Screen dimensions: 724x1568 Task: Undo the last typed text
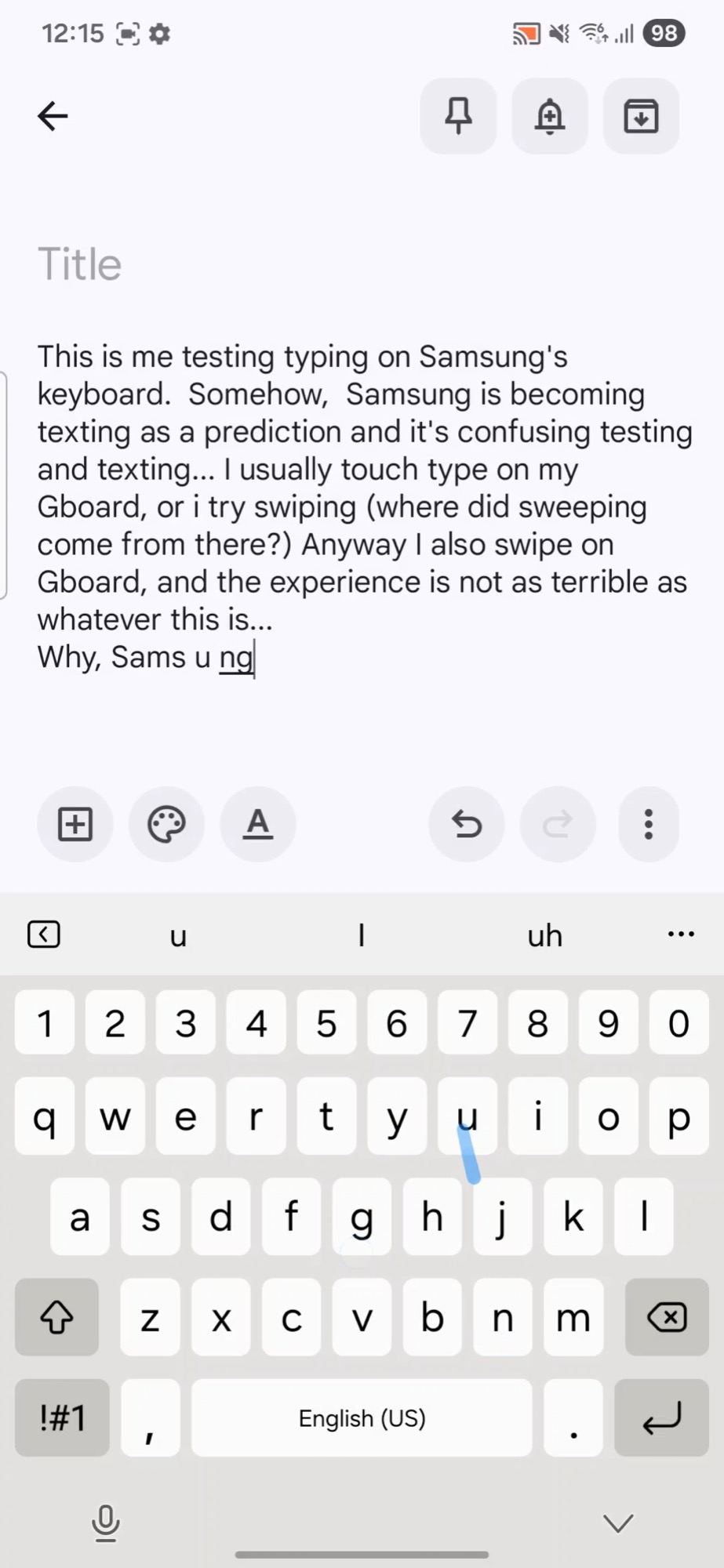pos(466,825)
